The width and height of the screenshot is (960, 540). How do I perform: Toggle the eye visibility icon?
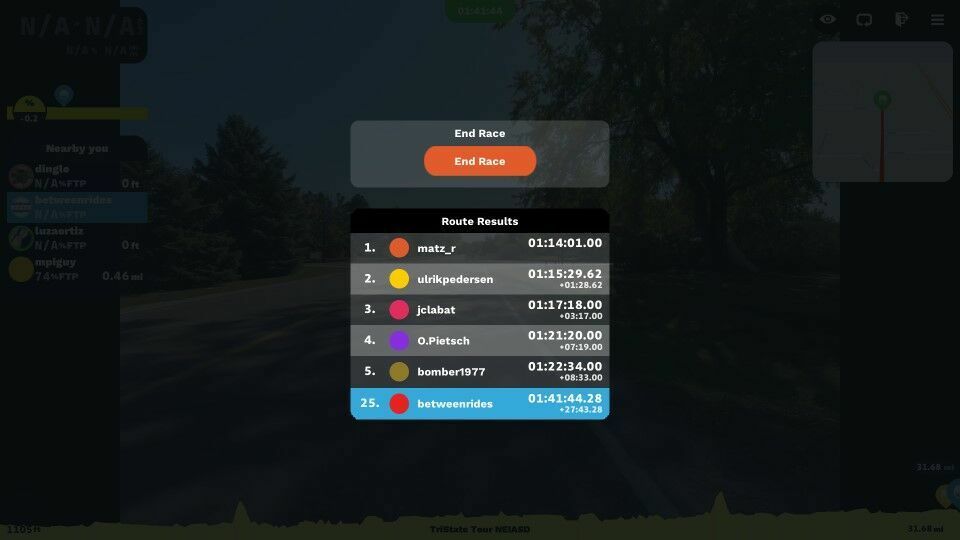click(828, 19)
